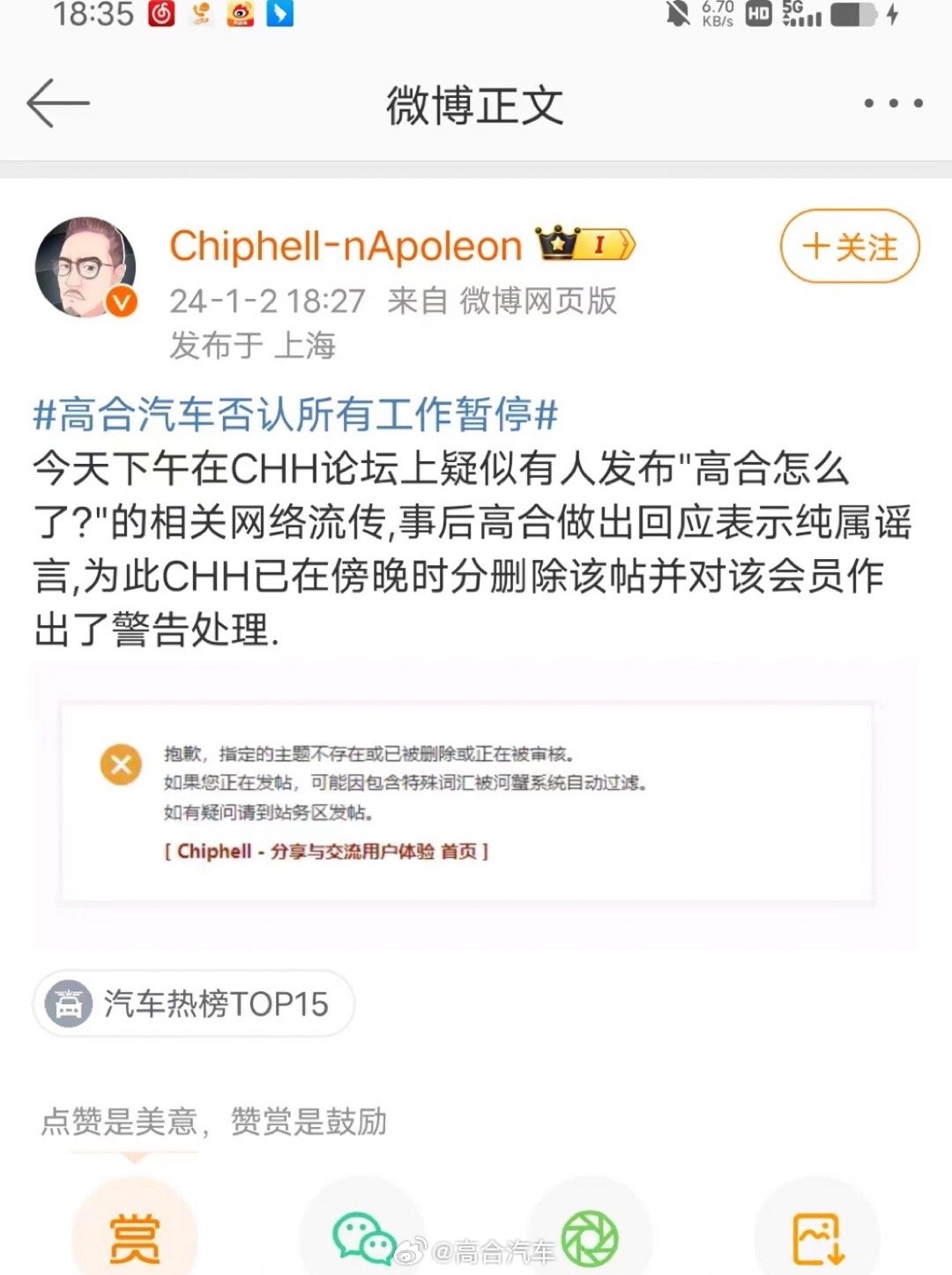This screenshot has width=952, height=1275.
Task: Save the post as an image
Action: (x=817, y=1238)
